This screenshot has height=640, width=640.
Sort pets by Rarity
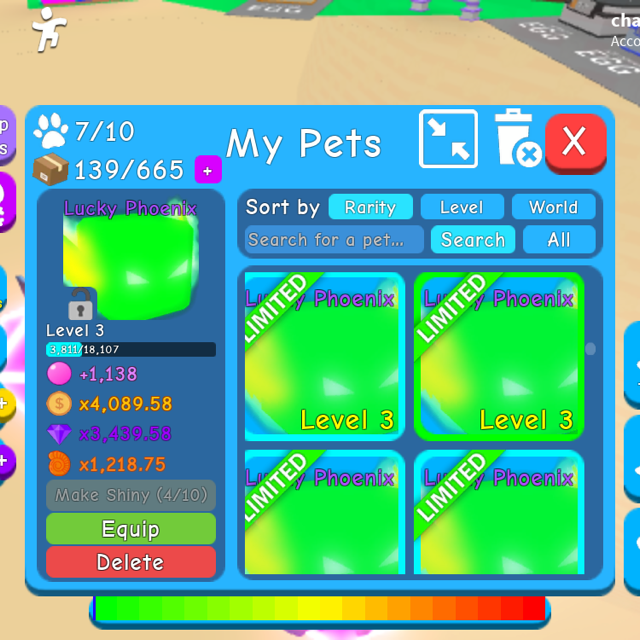369,207
